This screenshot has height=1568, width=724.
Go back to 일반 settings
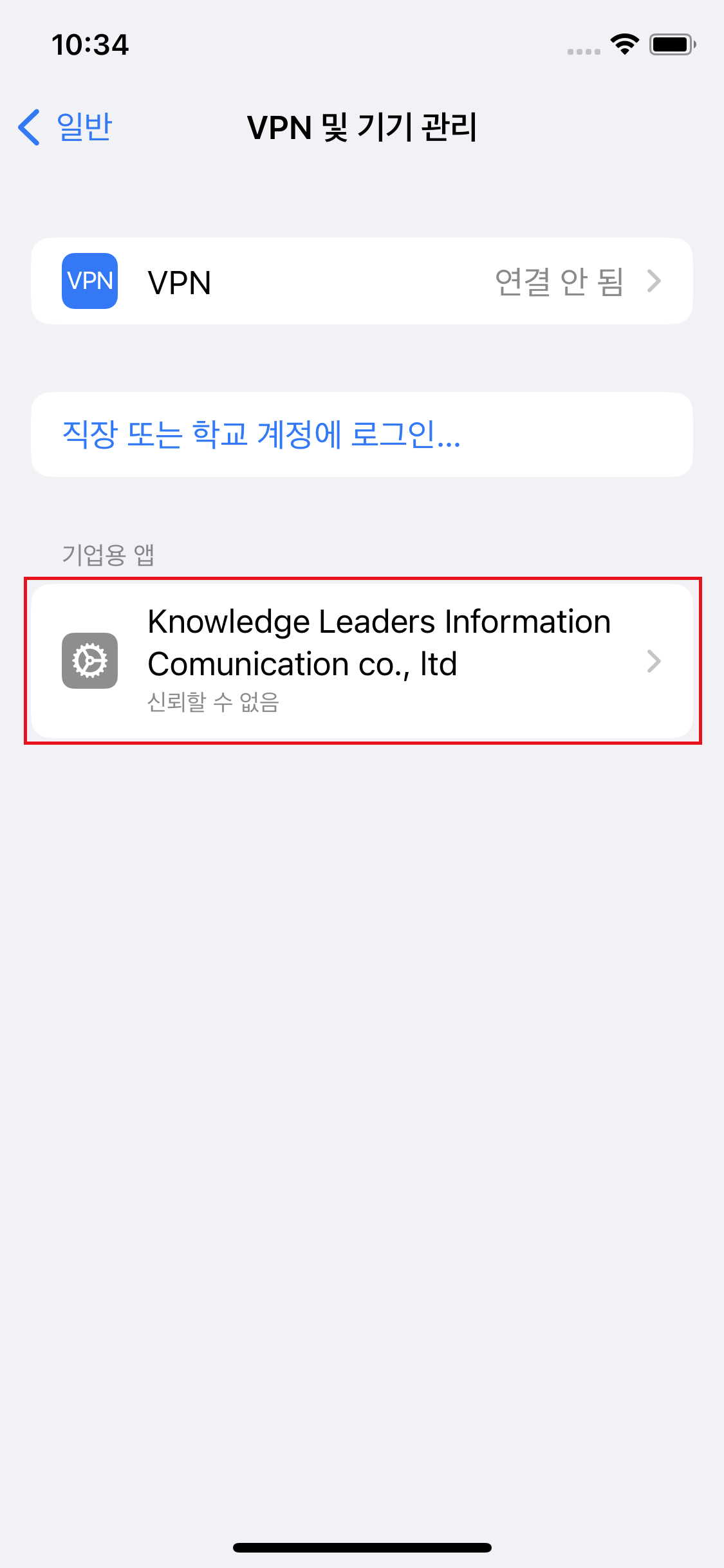tap(66, 127)
